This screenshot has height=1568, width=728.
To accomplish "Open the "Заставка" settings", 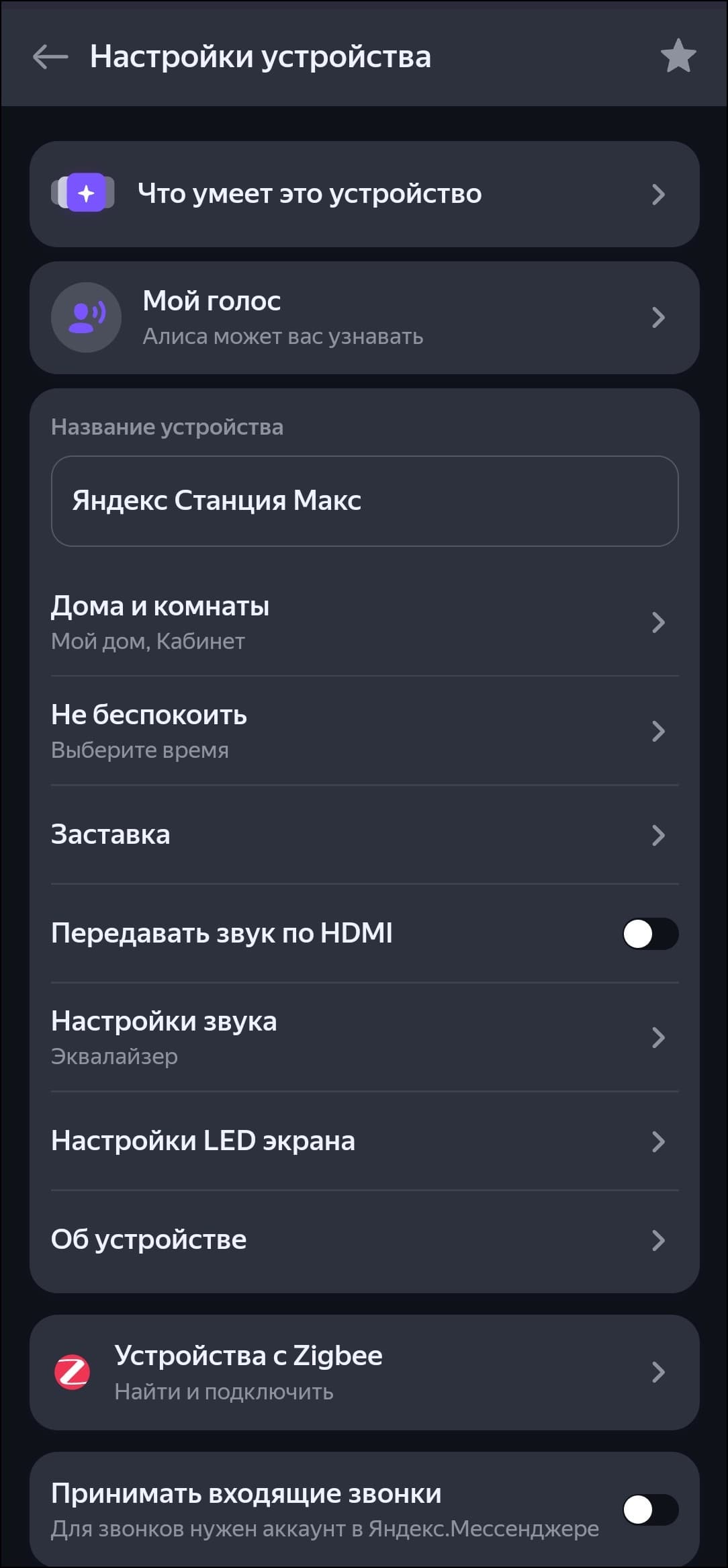I will click(x=364, y=835).
